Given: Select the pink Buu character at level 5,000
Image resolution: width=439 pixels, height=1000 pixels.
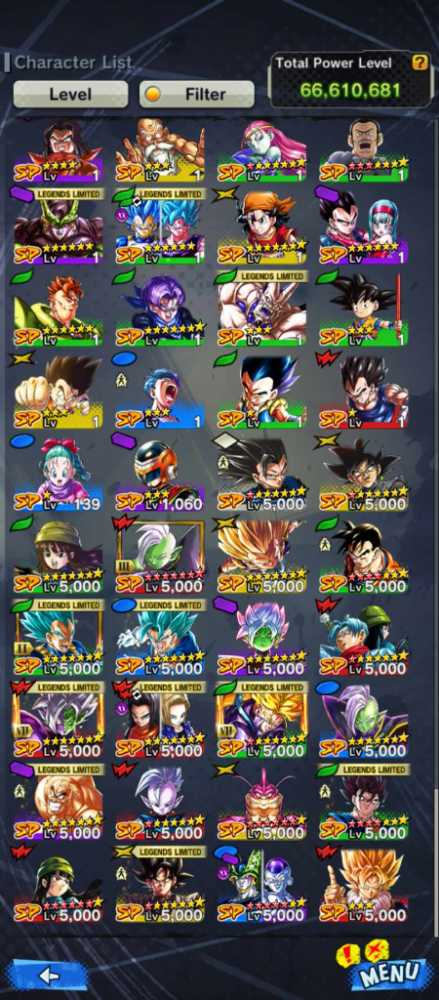Looking at the screenshot, I should (262, 804).
